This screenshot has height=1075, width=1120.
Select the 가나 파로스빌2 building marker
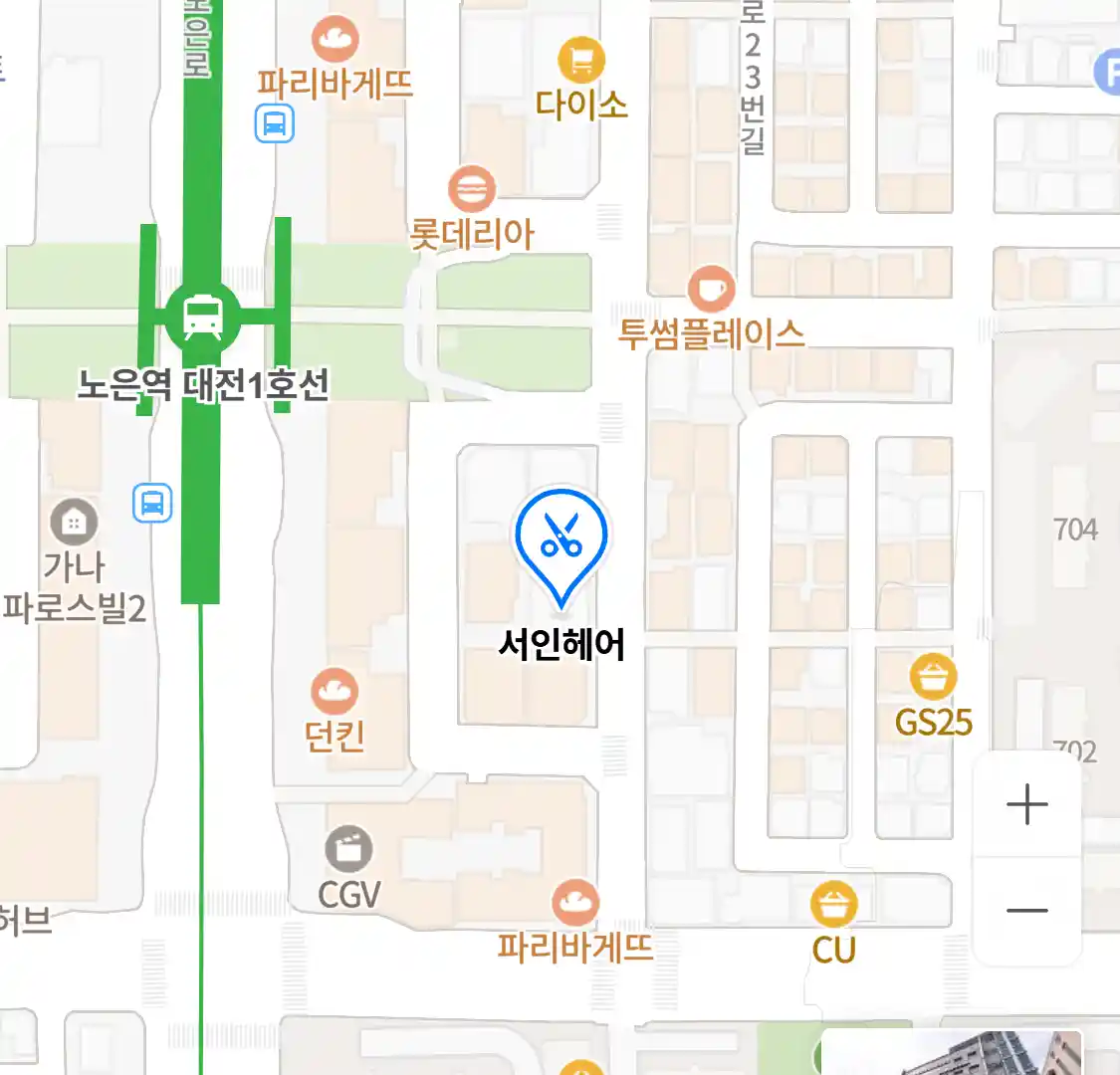[74, 521]
